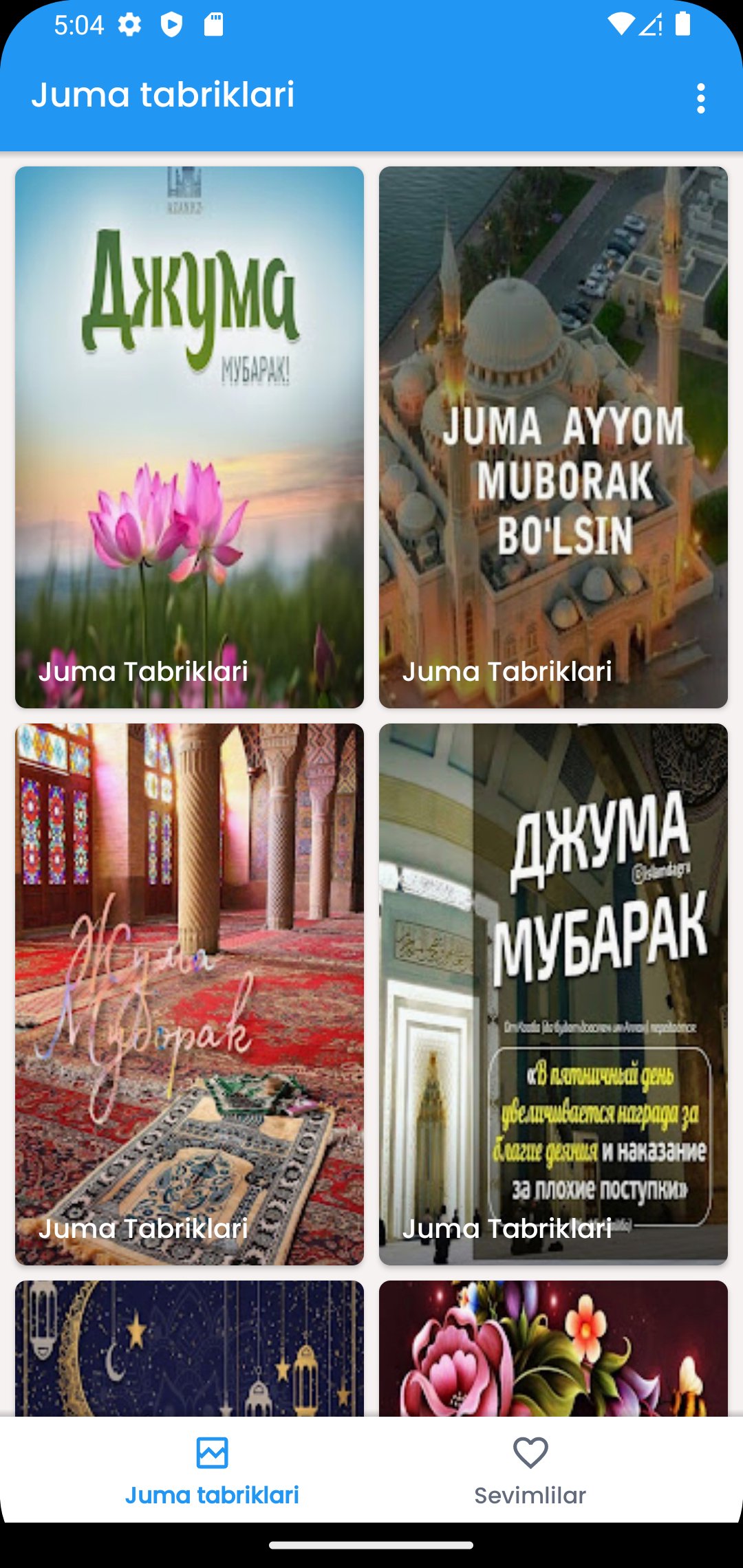The height and width of the screenshot is (1568, 743).
Task: Tap the Juma Tabriklari label on the lotus card
Action: (x=144, y=673)
